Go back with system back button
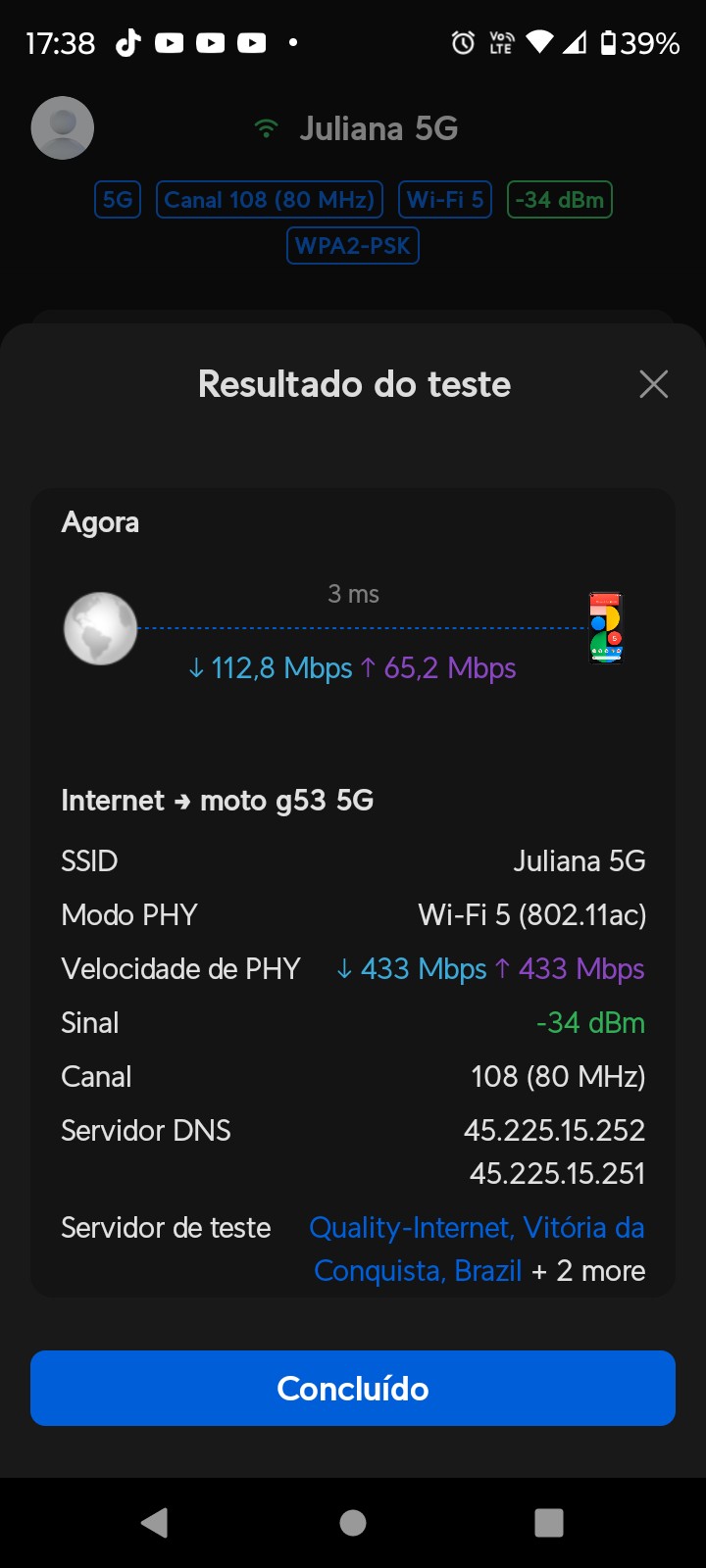Viewport: 706px width, 1568px height. [x=155, y=1522]
